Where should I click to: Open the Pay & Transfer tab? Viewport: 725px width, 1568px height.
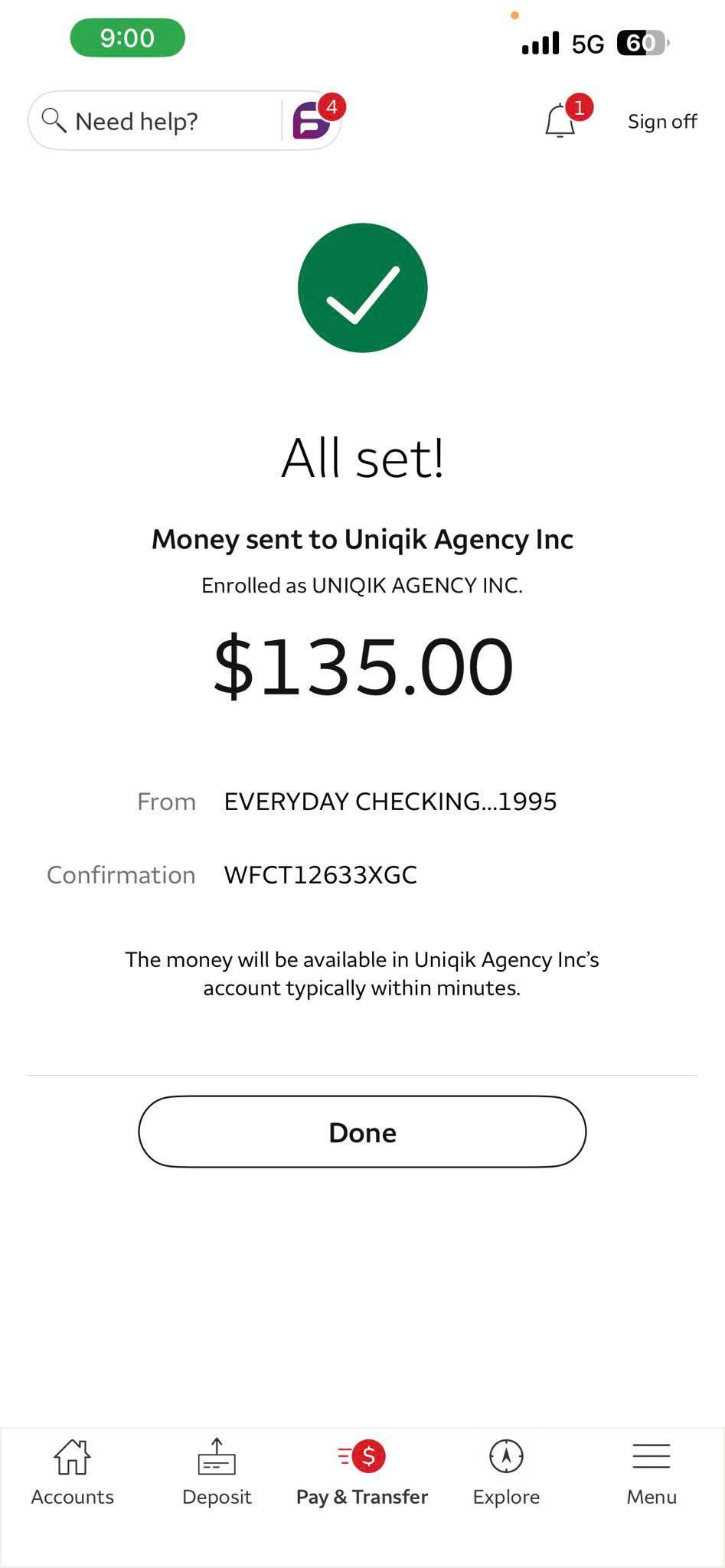362,1472
